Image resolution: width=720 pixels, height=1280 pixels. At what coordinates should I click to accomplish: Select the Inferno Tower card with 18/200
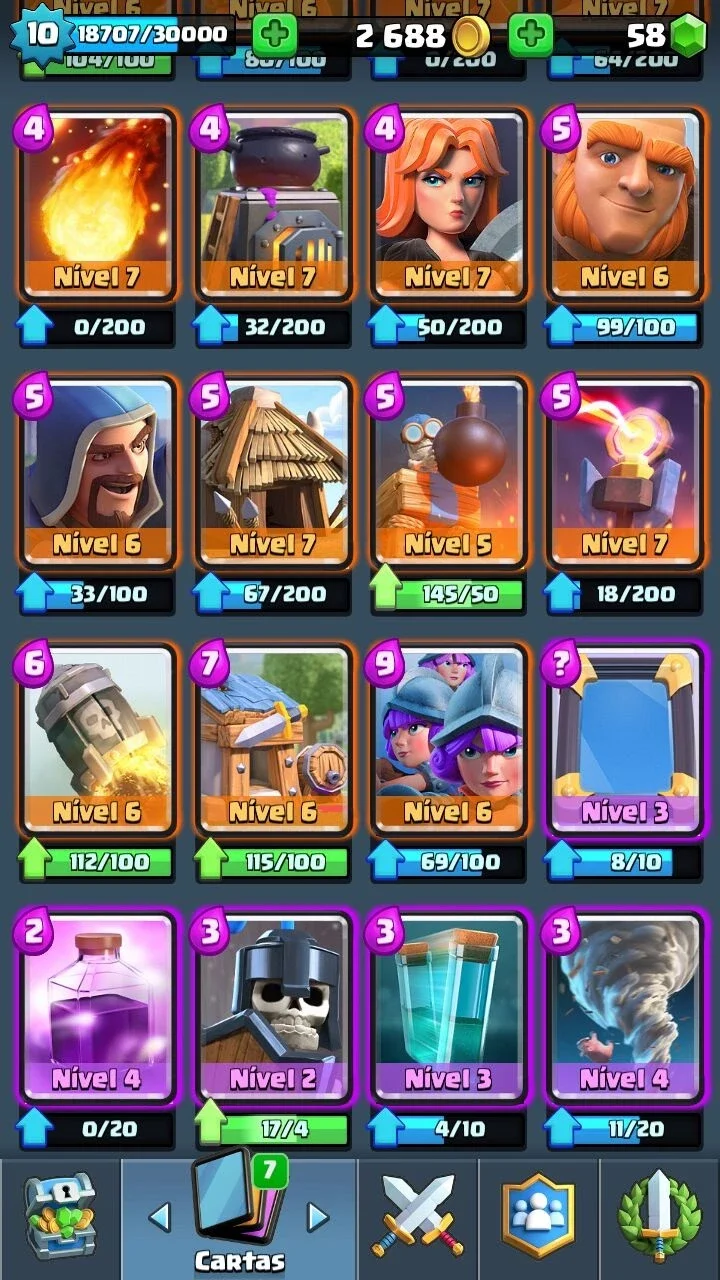(x=623, y=472)
